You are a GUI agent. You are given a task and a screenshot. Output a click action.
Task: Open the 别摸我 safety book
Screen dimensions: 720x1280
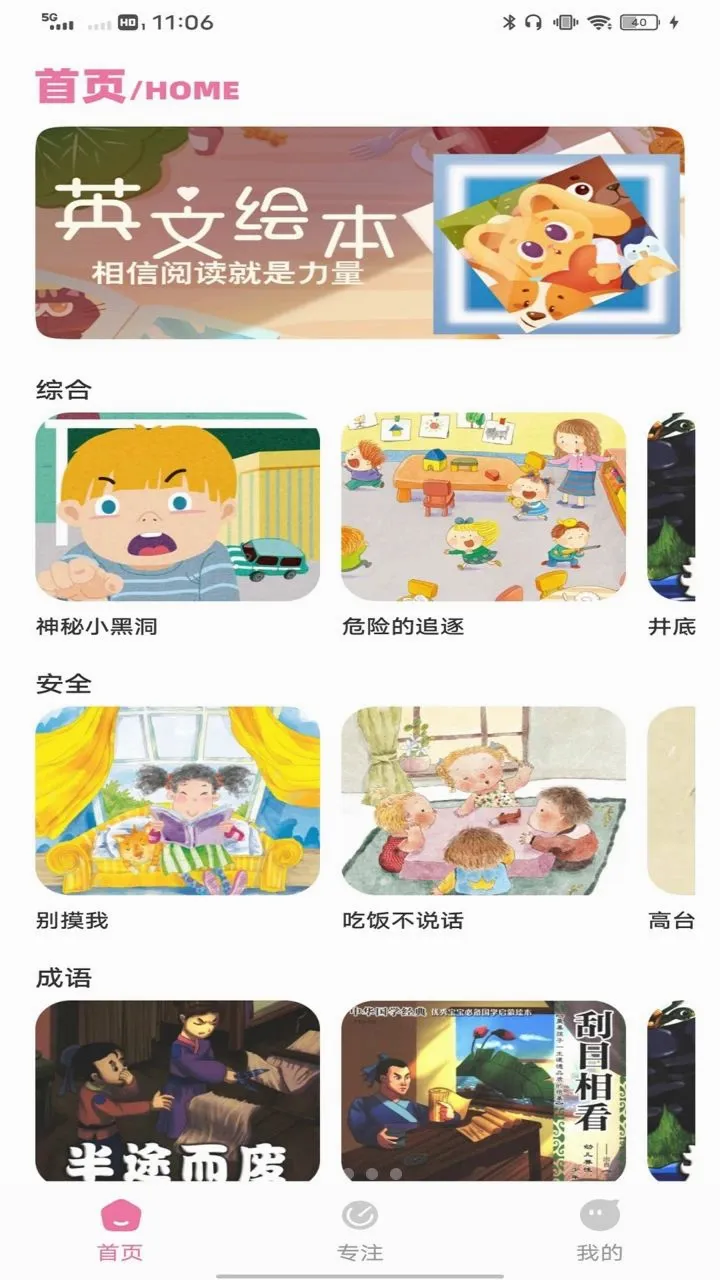pyautogui.click(x=178, y=801)
